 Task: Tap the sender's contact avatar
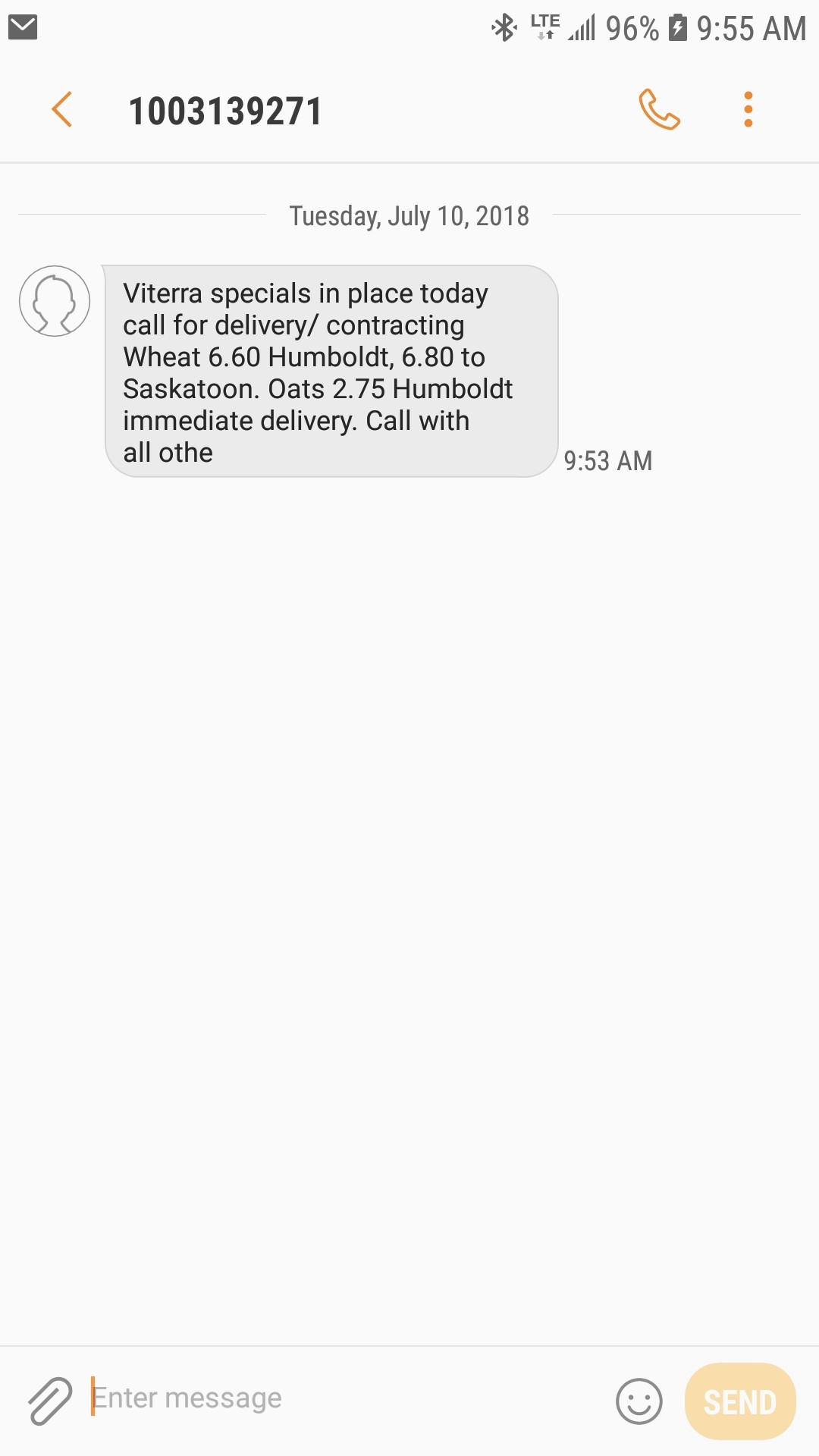point(55,301)
